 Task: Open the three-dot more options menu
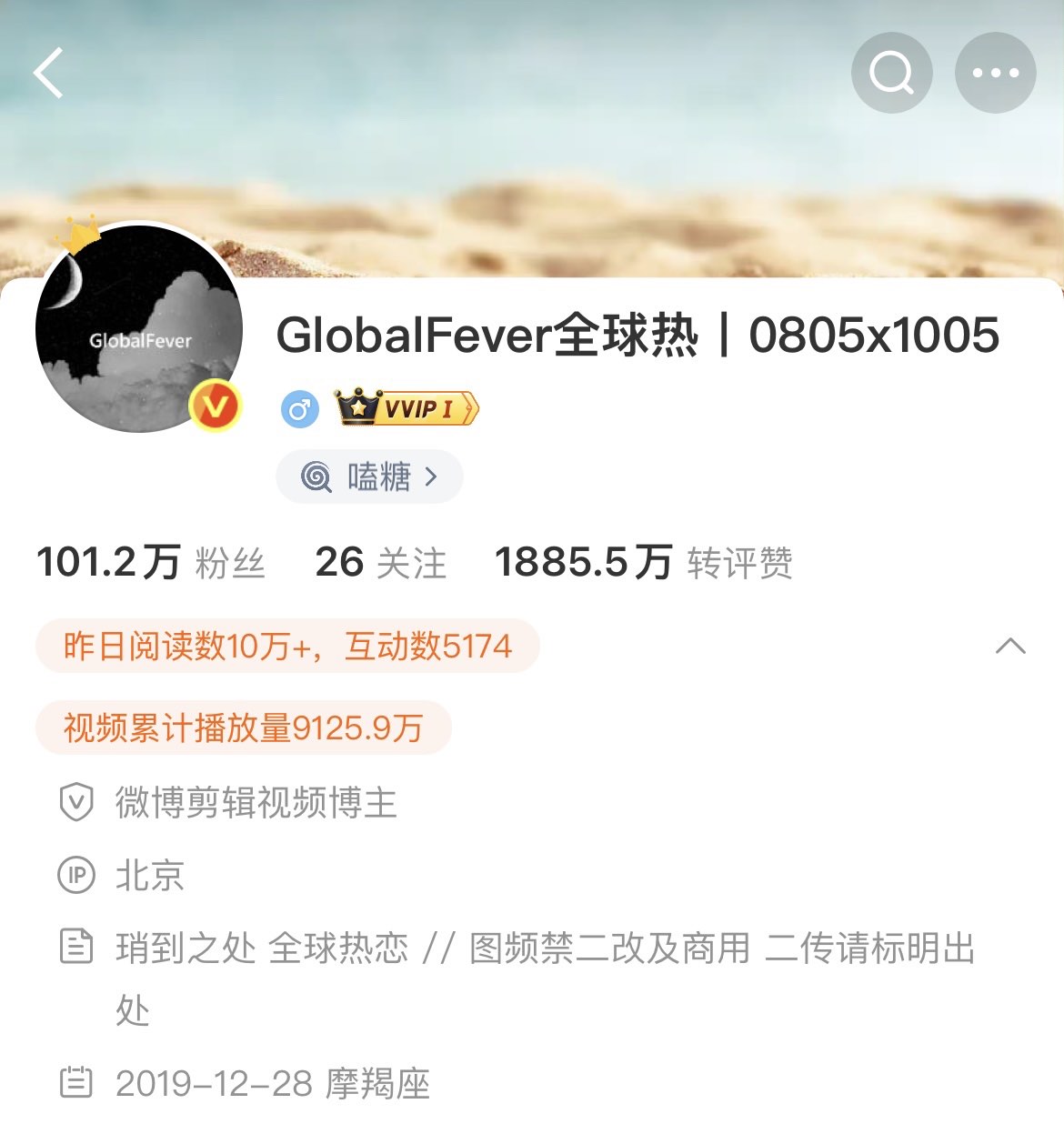pos(995,73)
